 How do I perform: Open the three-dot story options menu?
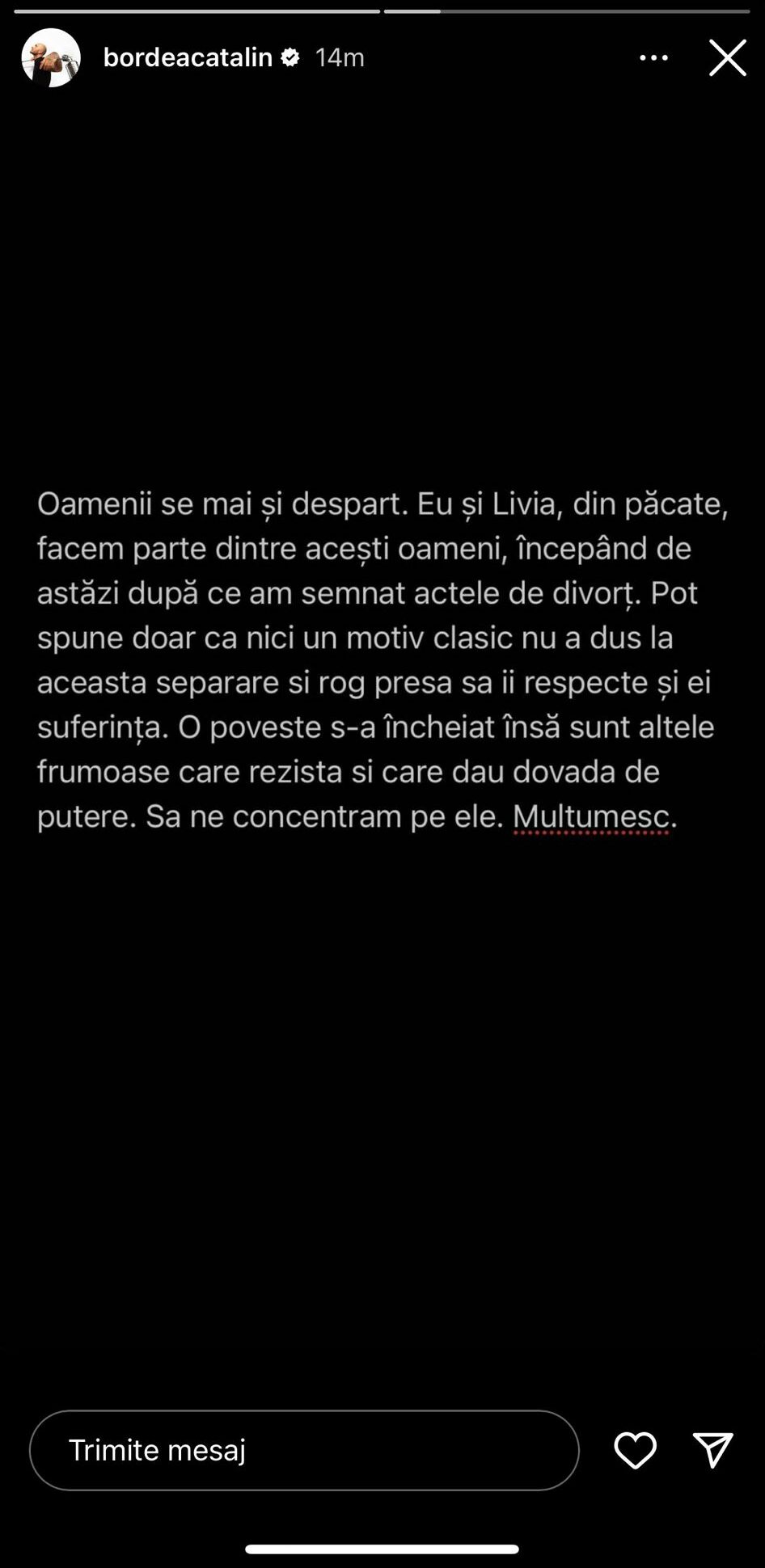coord(653,58)
